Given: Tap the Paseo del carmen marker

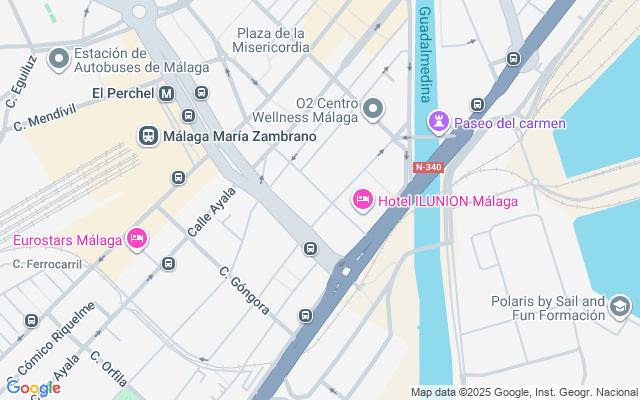Looking at the screenshot, I should tap(438, 123).
